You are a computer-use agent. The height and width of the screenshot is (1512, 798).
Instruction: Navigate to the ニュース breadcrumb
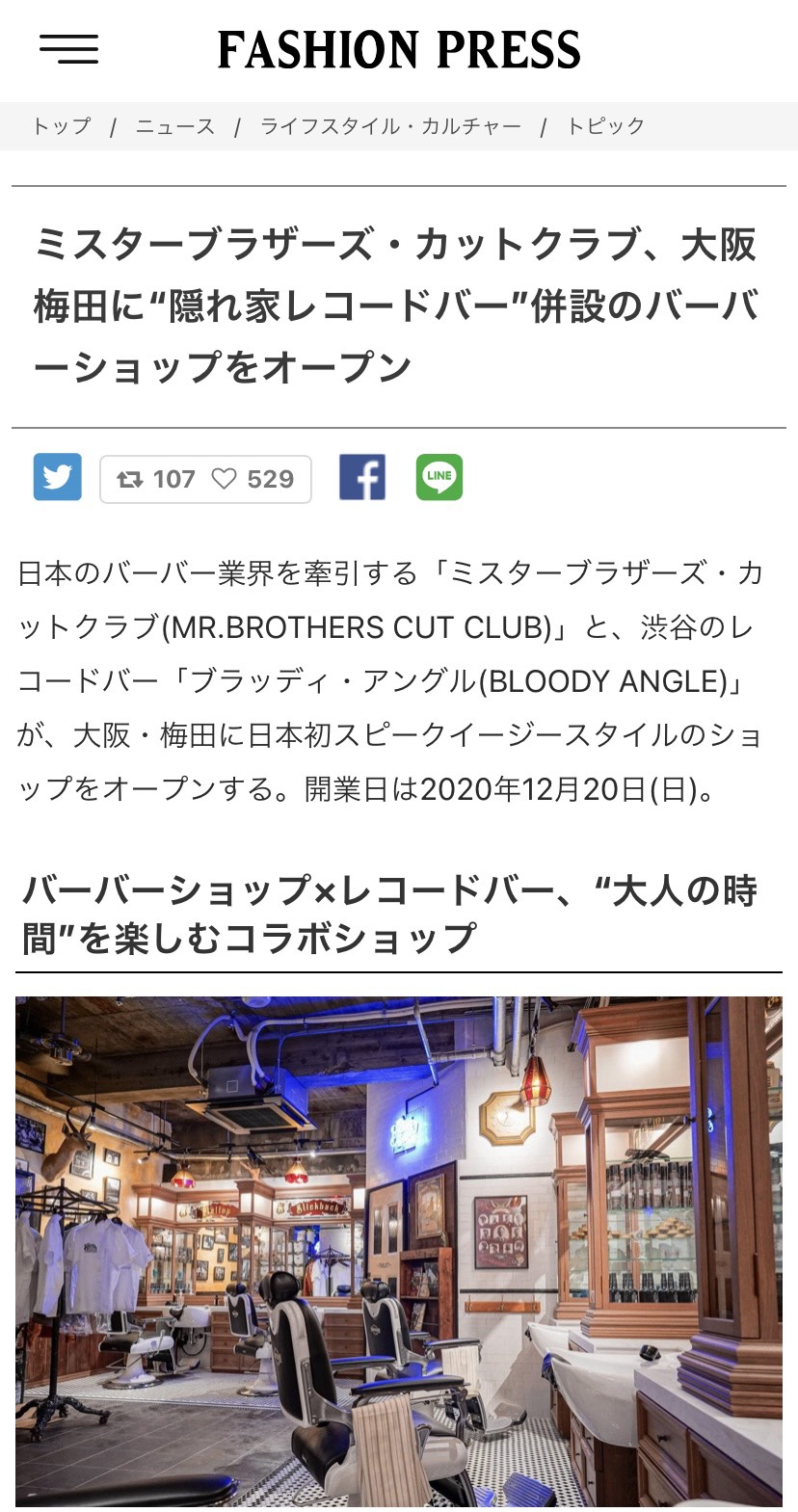(x=174, y=126)
